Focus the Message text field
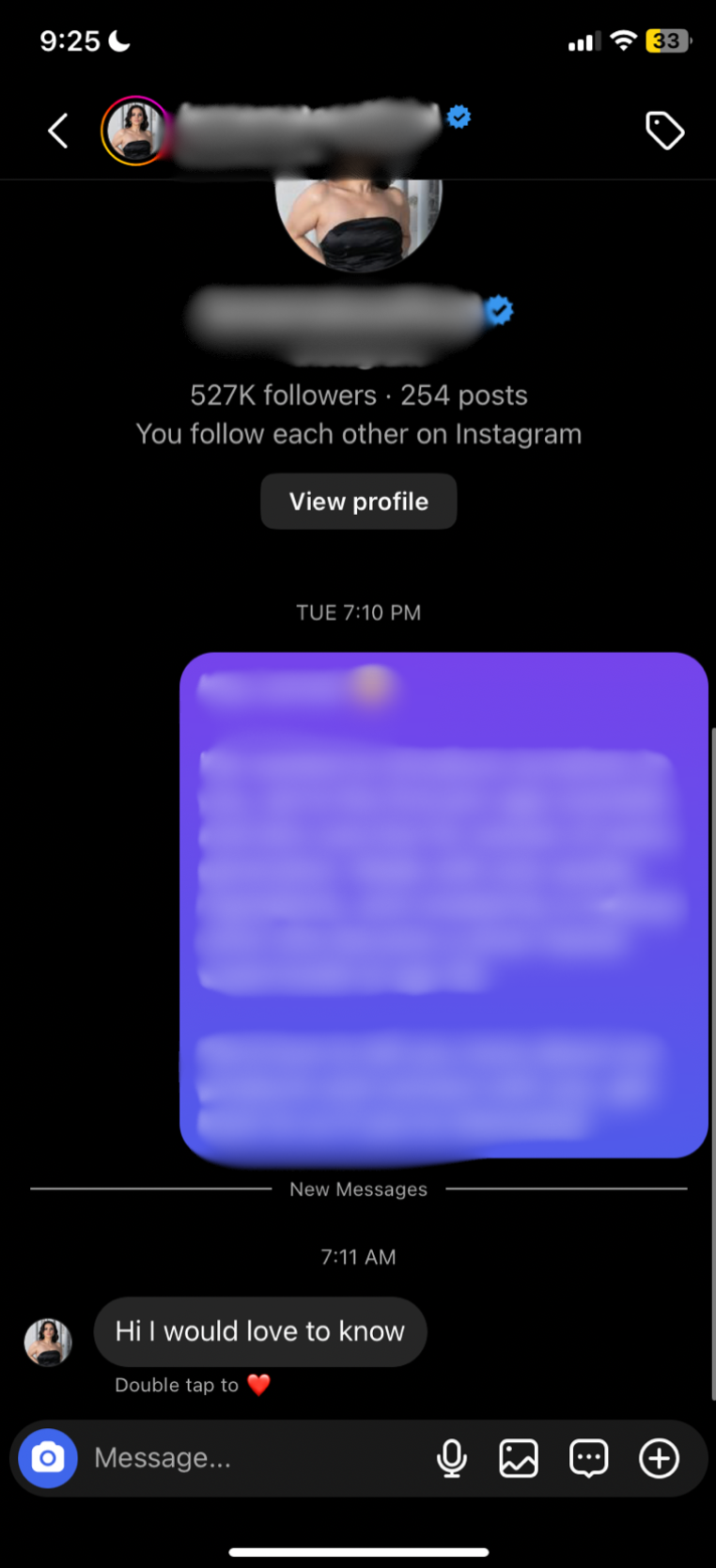The width and height of the screenshot is (716, 1568). click(254, 1458)
